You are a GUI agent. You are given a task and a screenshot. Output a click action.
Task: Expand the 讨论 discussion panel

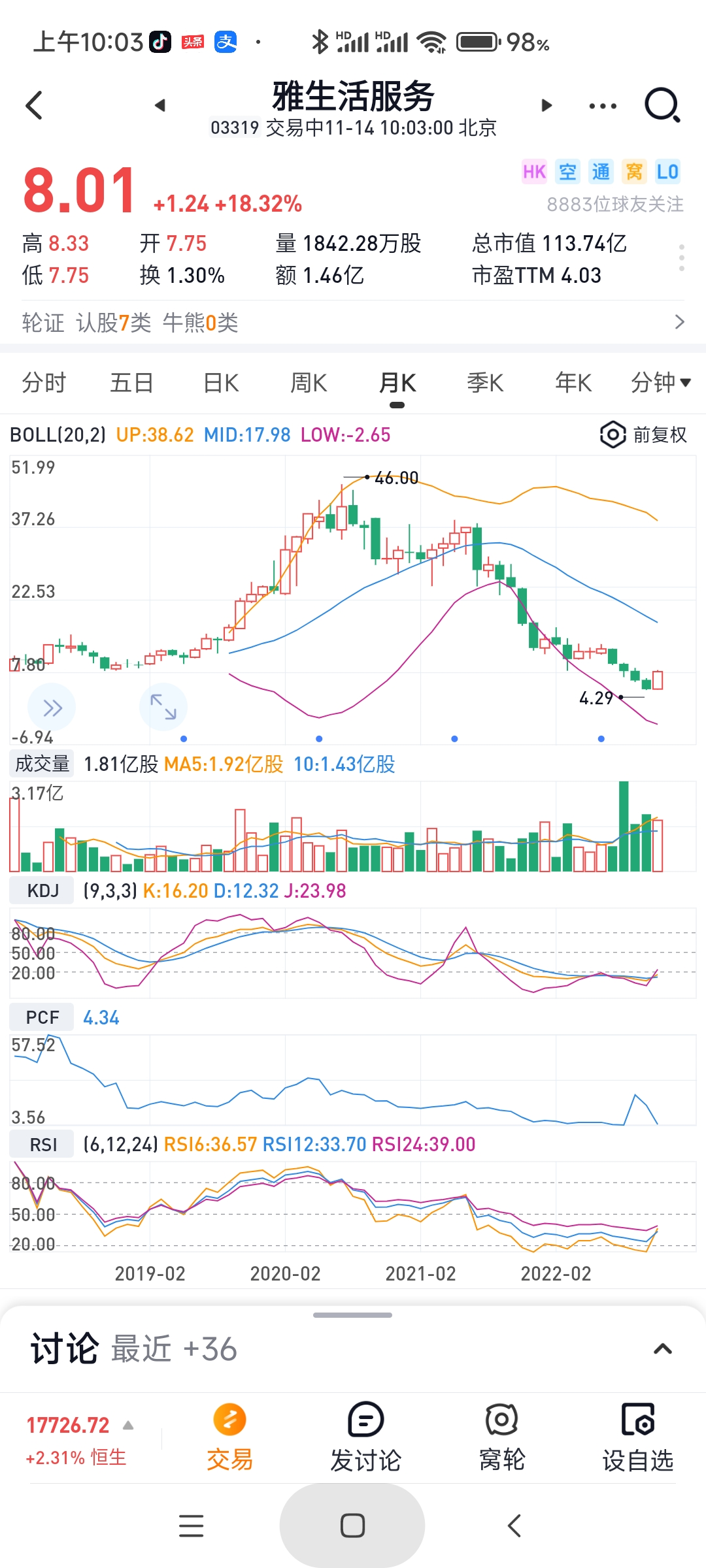tap(662, 1349)
